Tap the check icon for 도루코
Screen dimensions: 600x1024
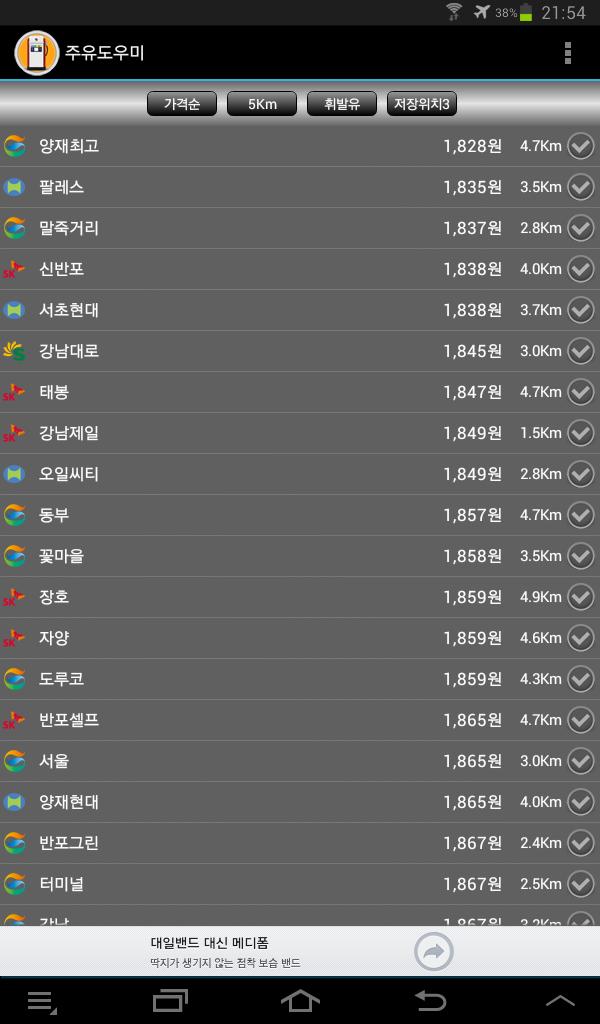580,679
